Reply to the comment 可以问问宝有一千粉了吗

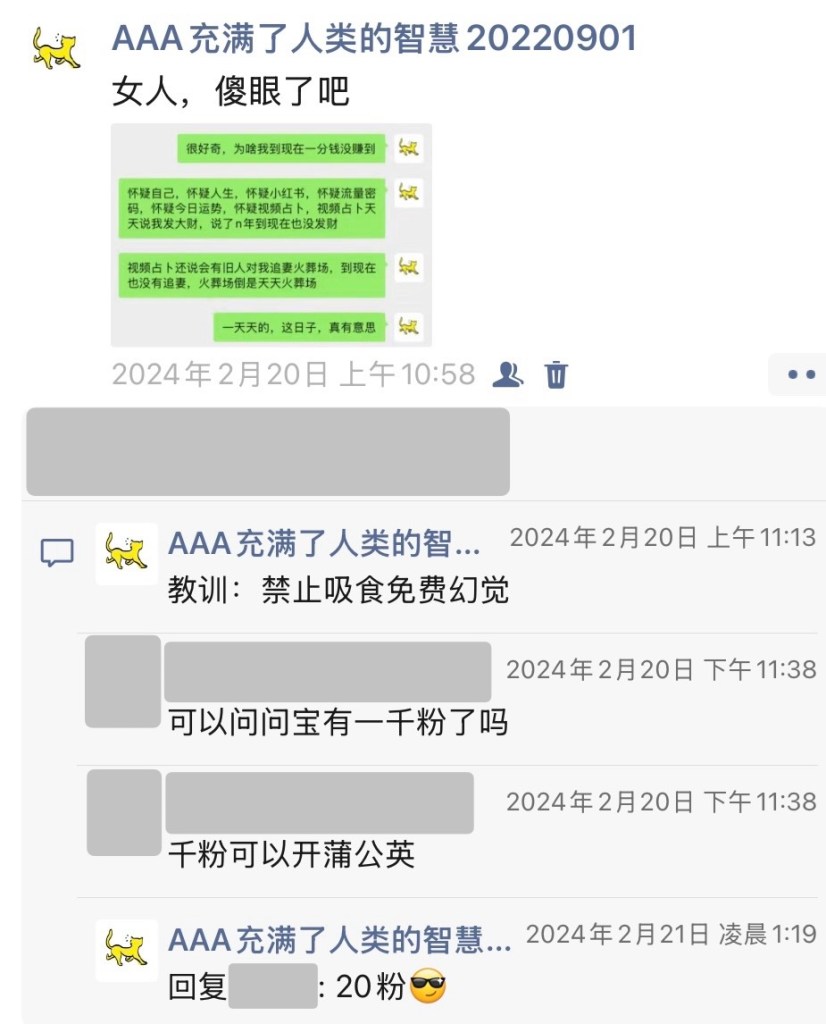[338, 722]
